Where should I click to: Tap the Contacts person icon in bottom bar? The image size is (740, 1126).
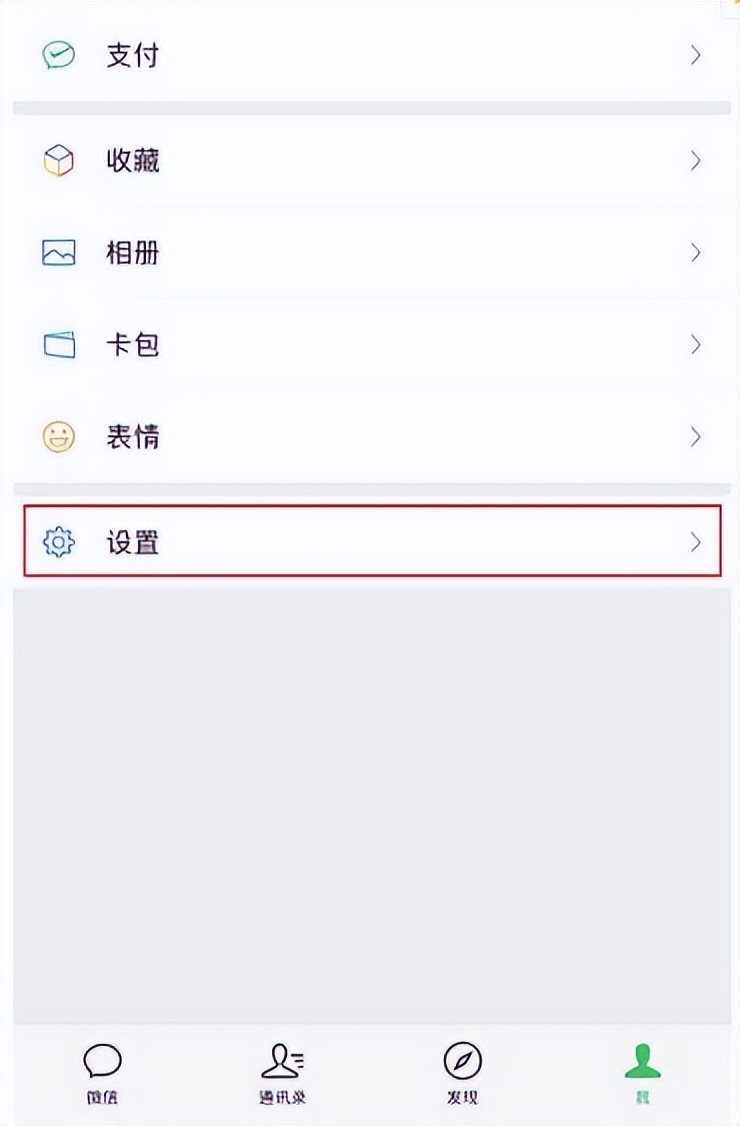(x=281, y=1060)
